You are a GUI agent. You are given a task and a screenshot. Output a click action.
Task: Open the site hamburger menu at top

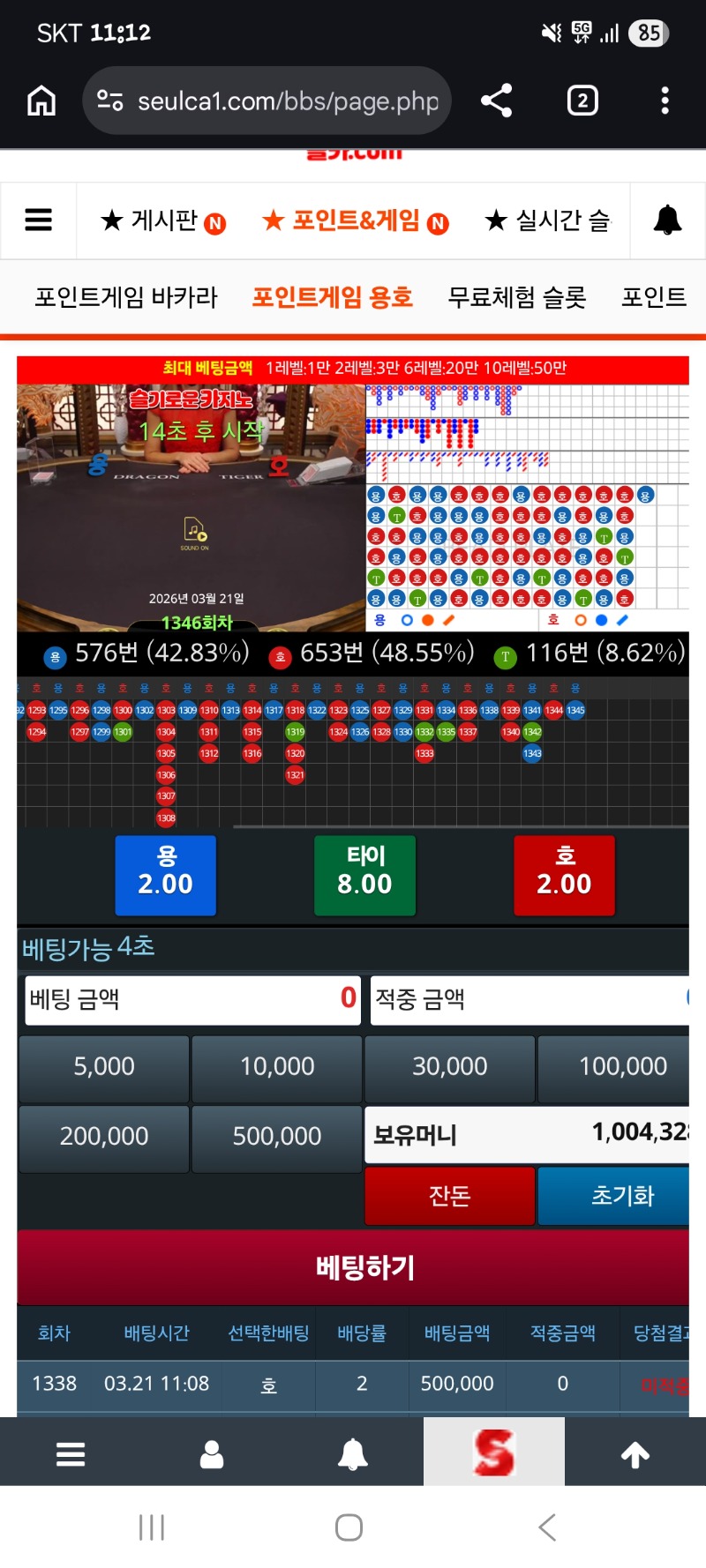click(x=38, y=220)
